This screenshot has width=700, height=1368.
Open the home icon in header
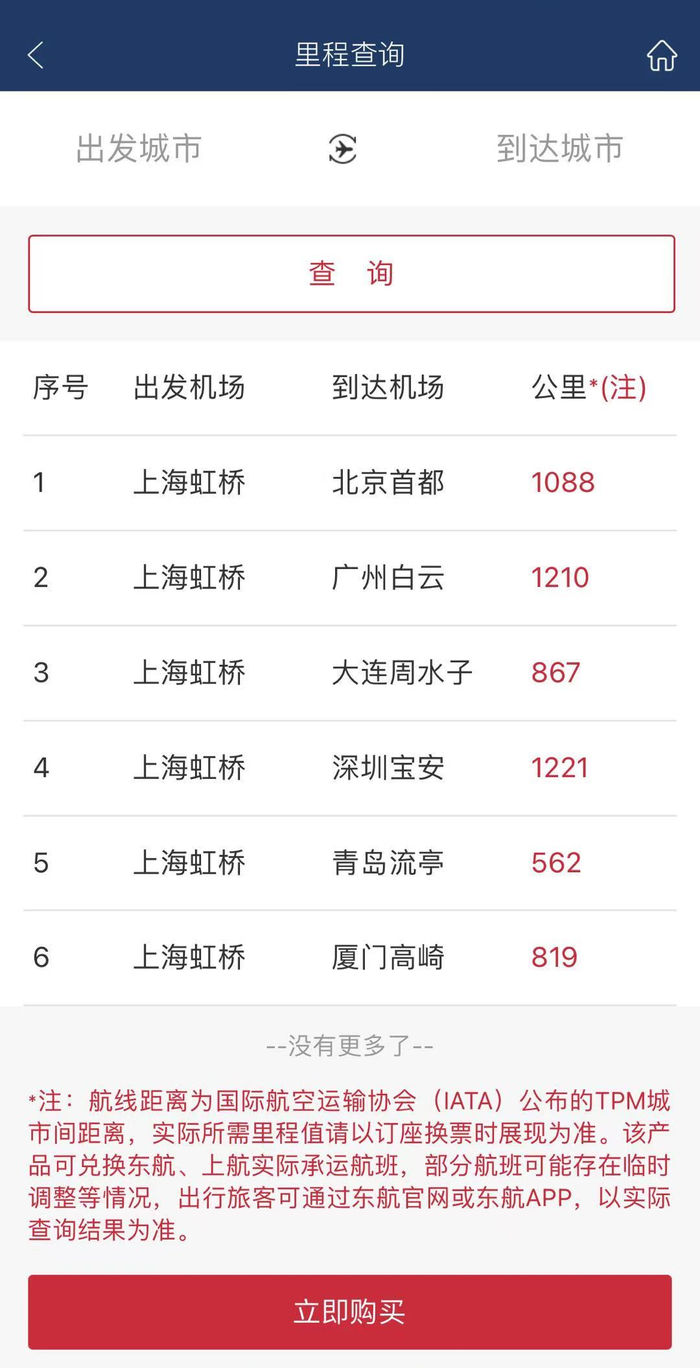pos(661,55)
